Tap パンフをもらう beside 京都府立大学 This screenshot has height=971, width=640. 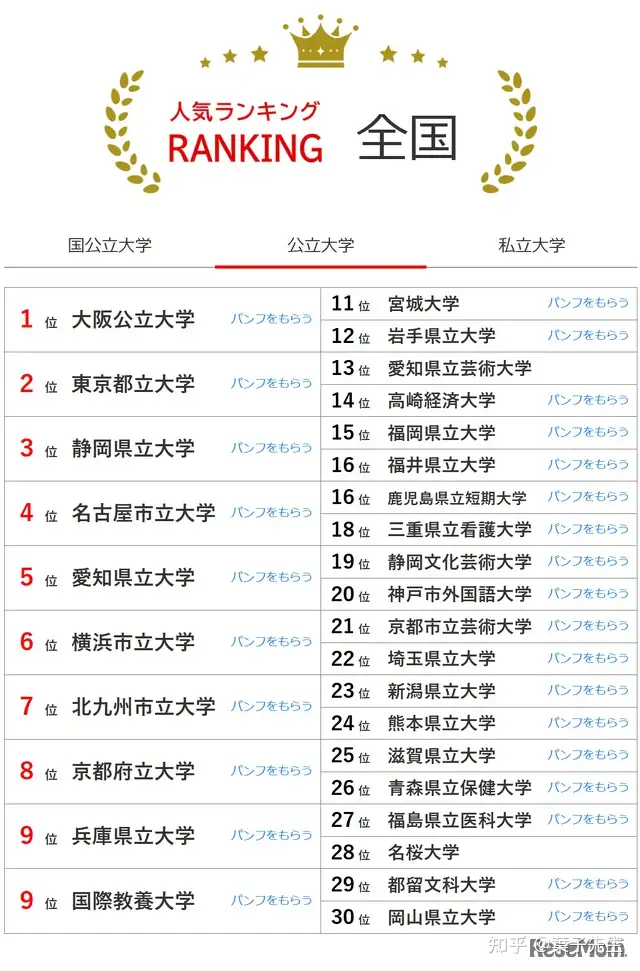(271, 771)
